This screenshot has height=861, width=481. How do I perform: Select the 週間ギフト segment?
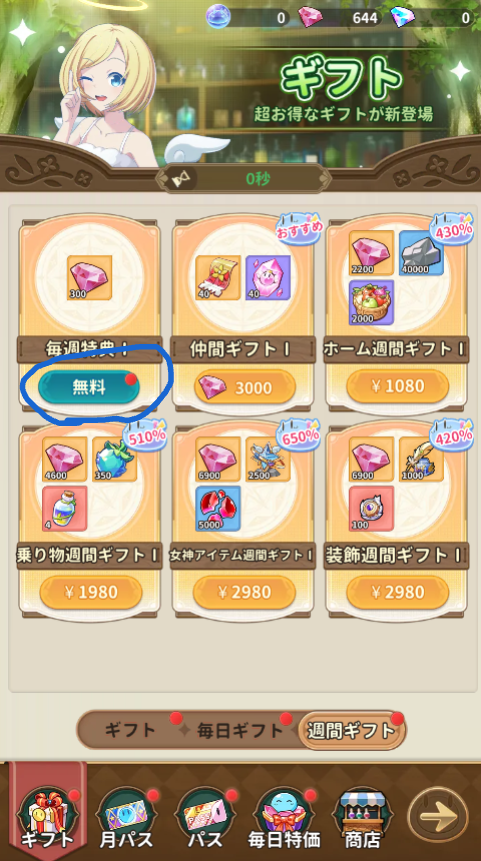click(351, 730)
